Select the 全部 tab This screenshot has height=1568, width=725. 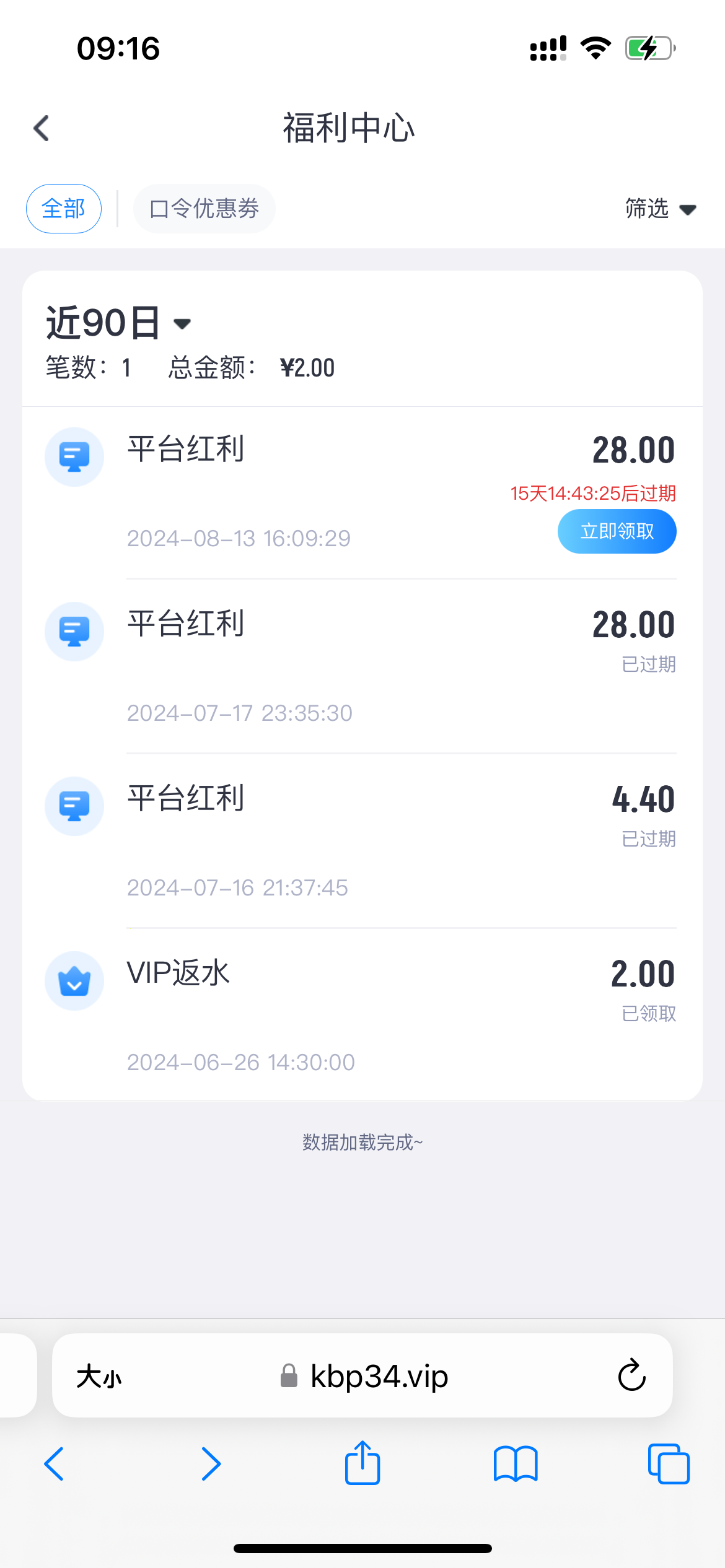pos(63,209)
